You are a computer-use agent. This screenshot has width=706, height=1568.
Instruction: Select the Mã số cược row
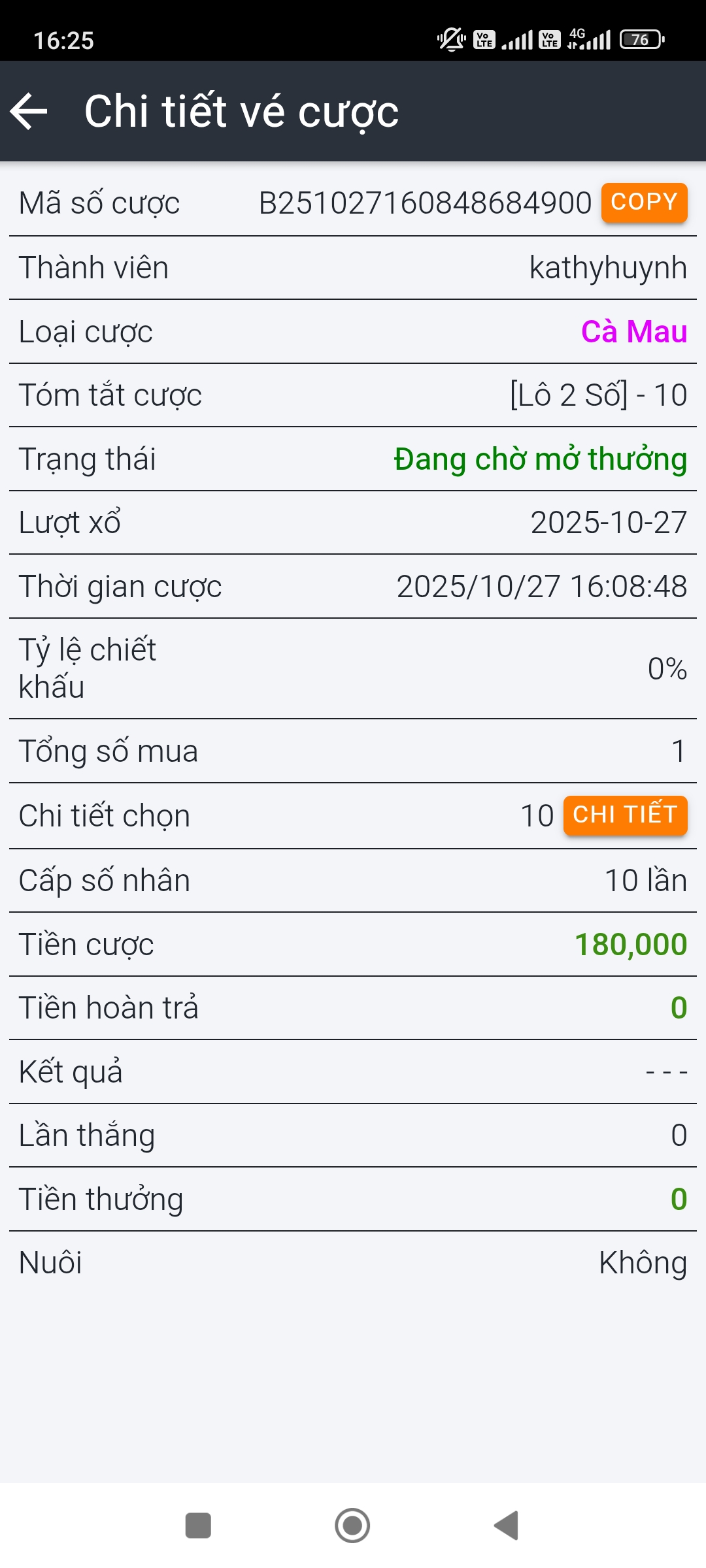coord(101,203)
